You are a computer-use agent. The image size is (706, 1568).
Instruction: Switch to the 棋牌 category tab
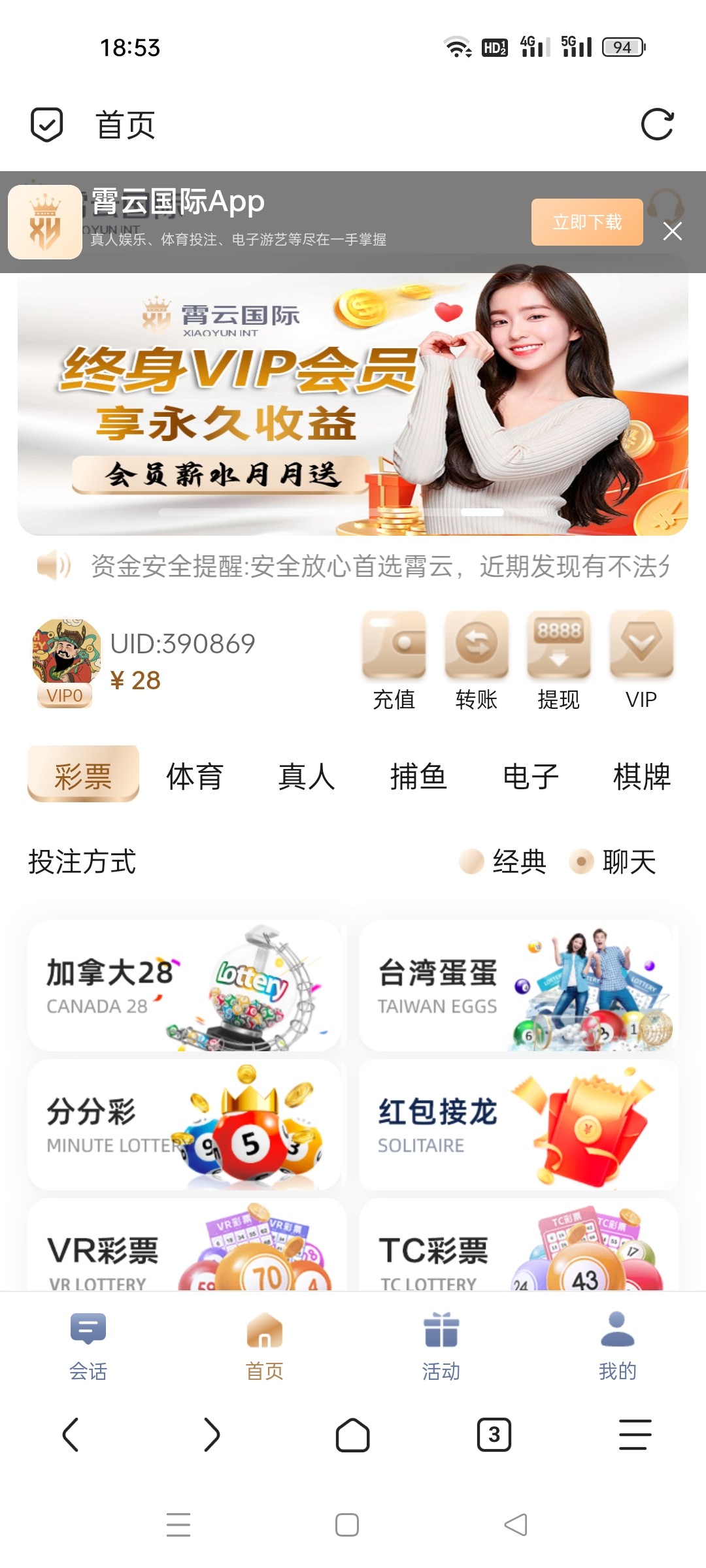coord(642,776)
